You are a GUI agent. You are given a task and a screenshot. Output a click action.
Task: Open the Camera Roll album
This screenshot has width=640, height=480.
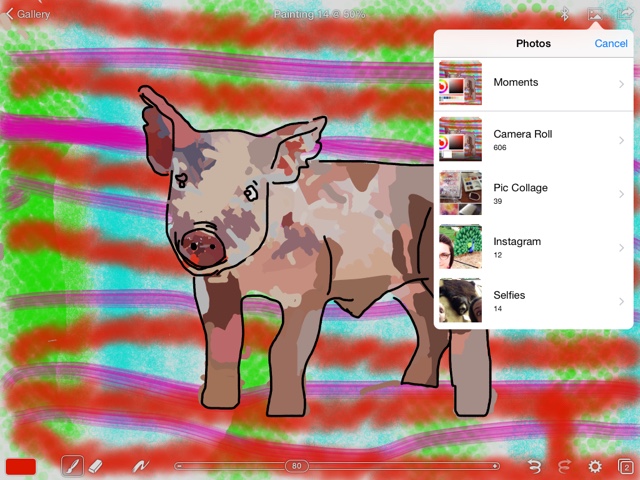(533, 140)
